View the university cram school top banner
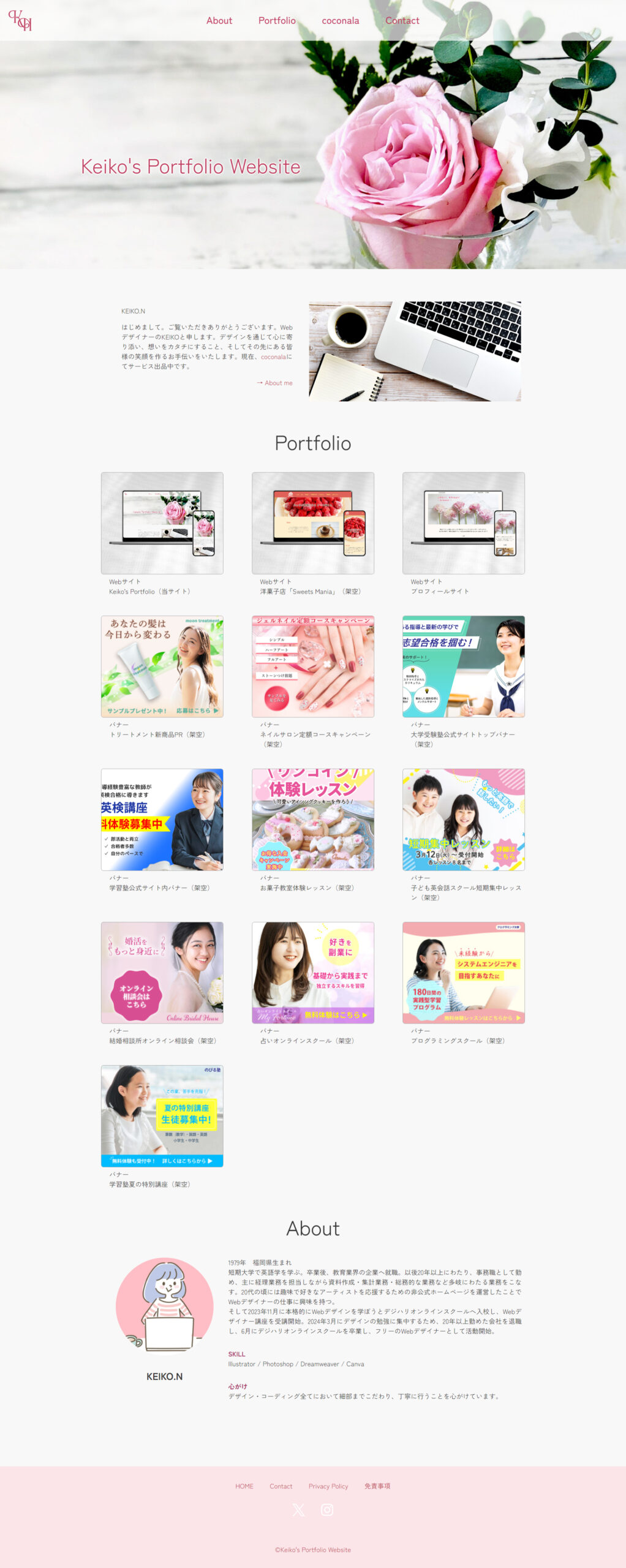The image size is (626, 1568). pyautogui.click(x=463, y=666)
